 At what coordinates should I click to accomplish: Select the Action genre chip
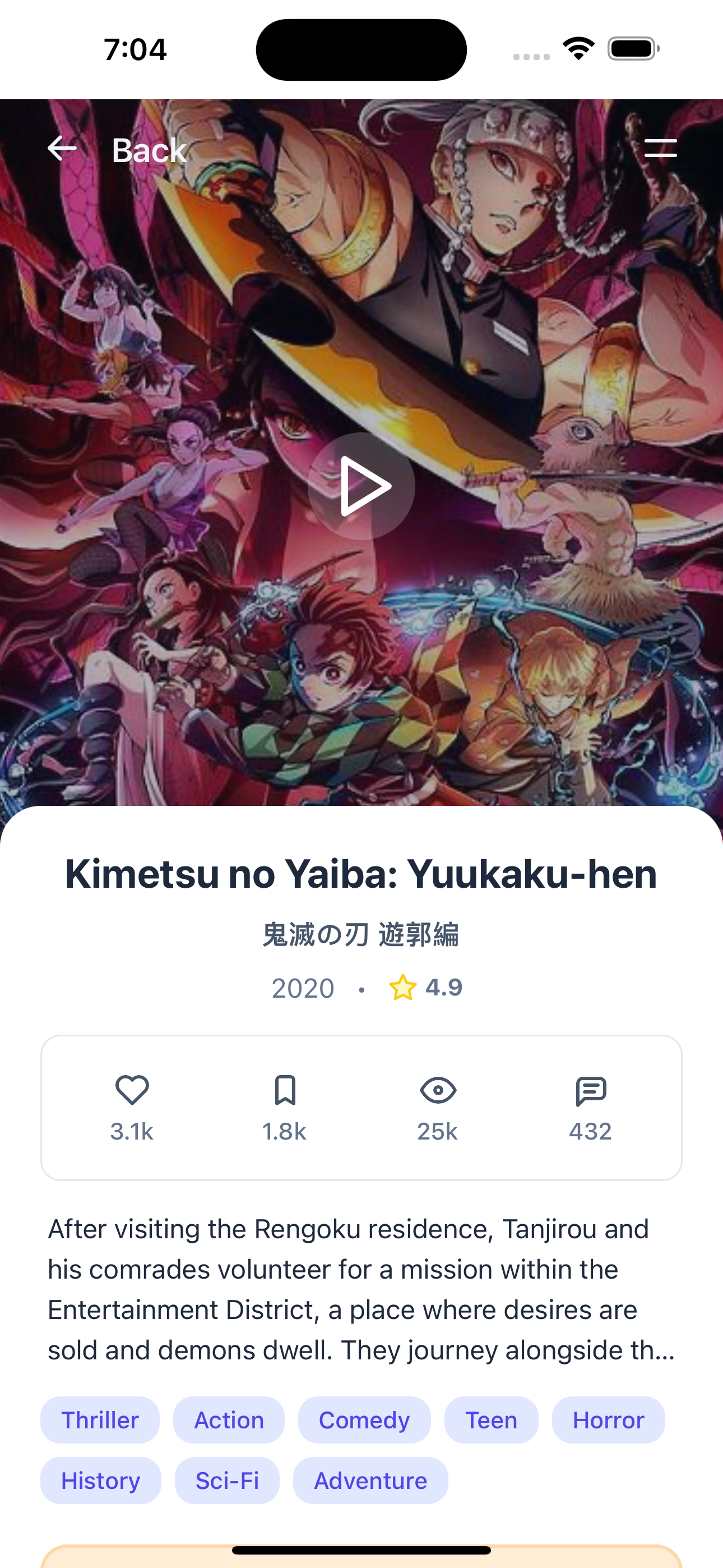click(x=229, y=1420)
